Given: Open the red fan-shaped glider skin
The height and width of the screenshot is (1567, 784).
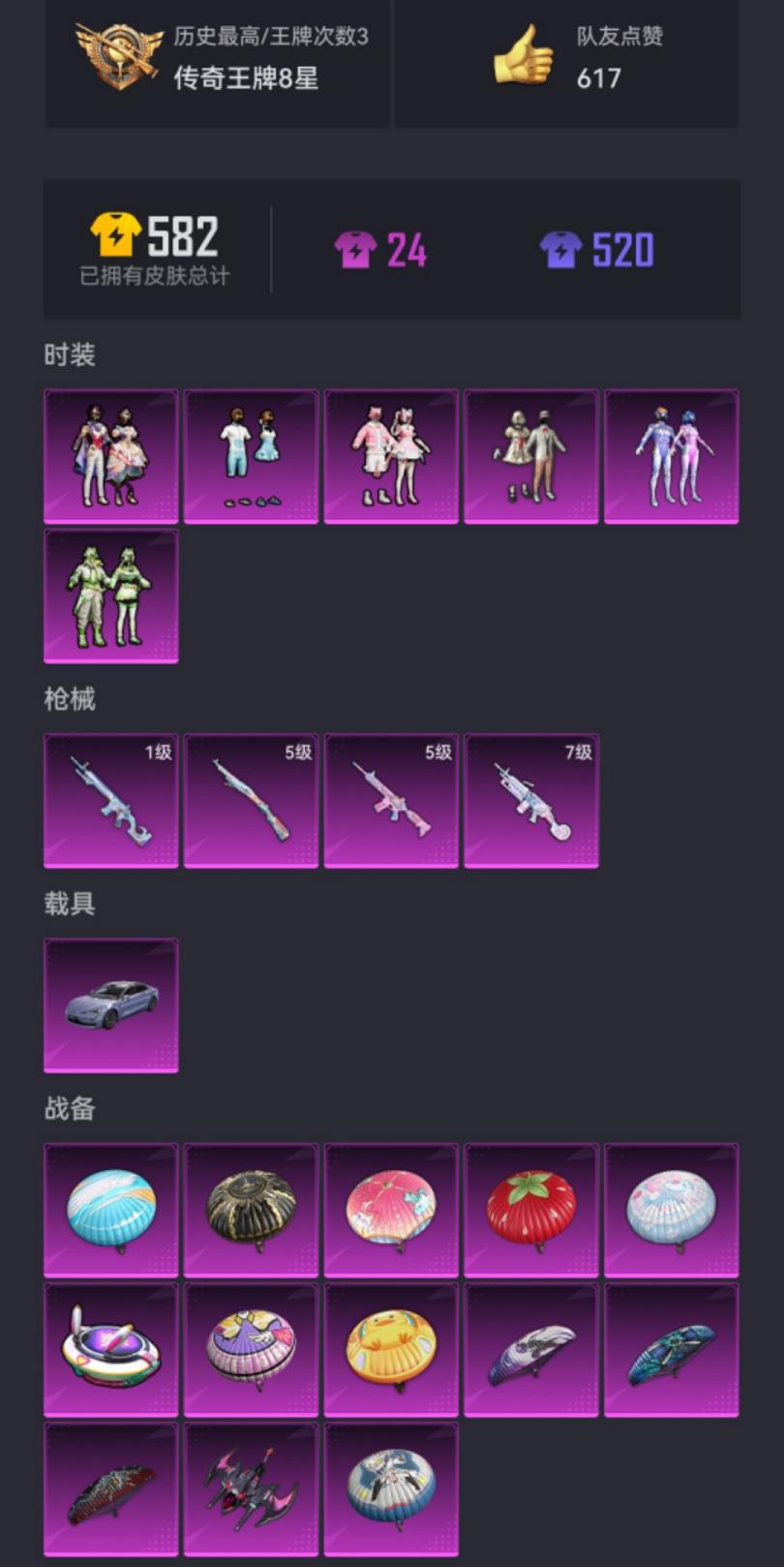Looking at the screenshot, I should 111,1489.
